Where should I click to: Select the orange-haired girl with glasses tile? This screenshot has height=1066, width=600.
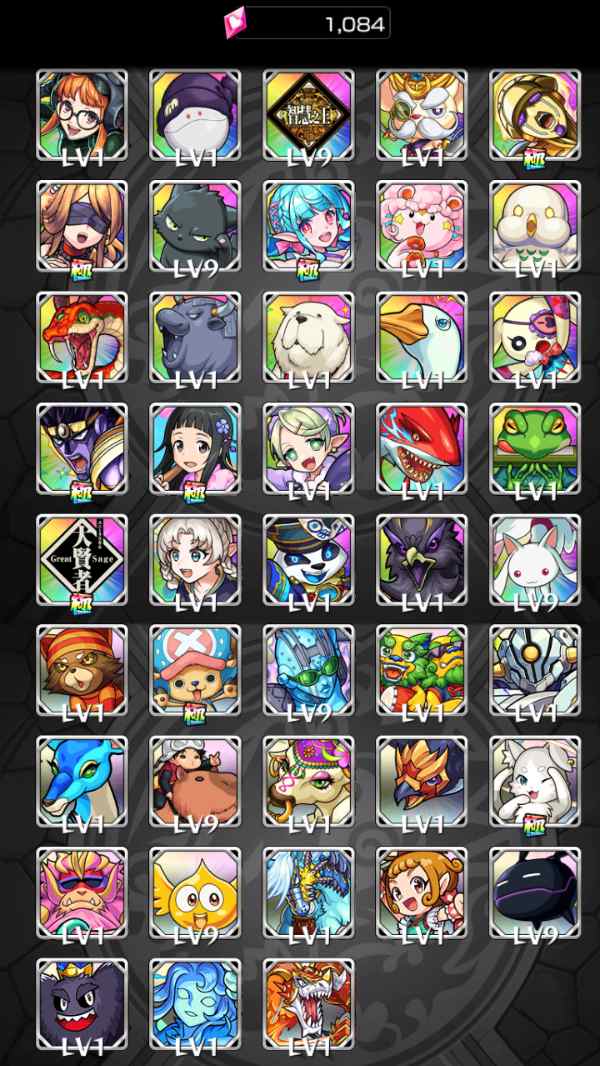tap(82, 114)
